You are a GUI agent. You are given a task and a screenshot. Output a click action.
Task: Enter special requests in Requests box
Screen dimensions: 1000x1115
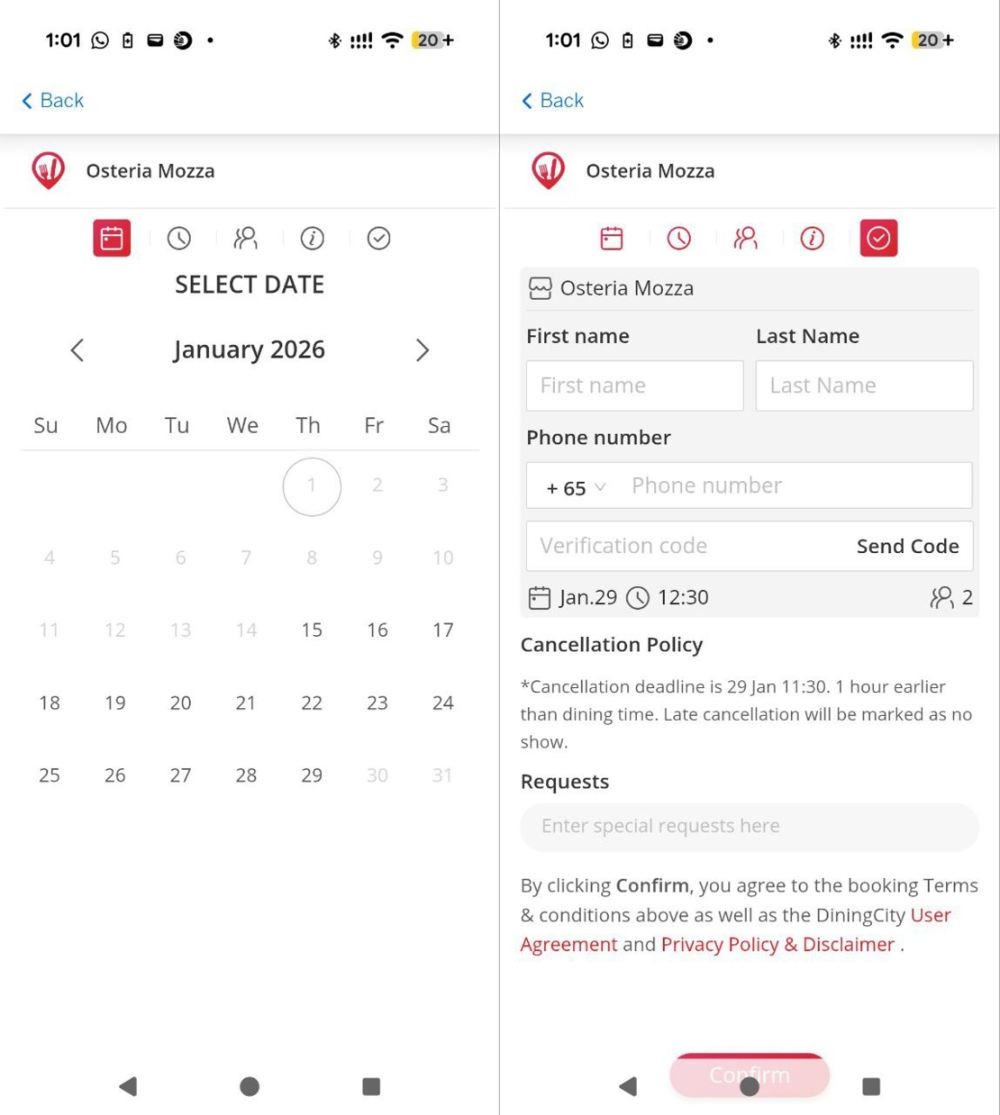coord(749,826)
